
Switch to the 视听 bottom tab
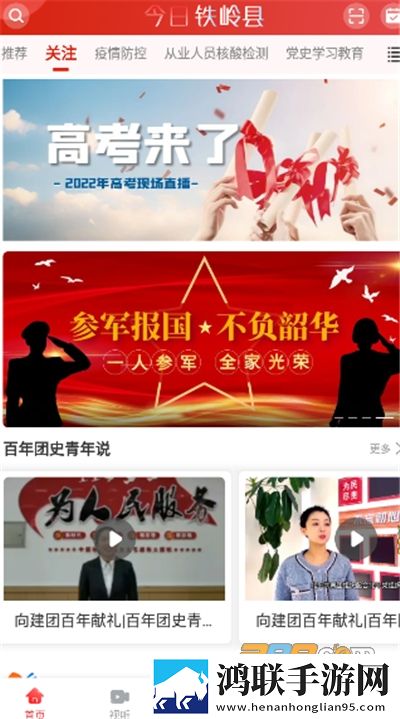pyautogui.click(x=120, y=702)
